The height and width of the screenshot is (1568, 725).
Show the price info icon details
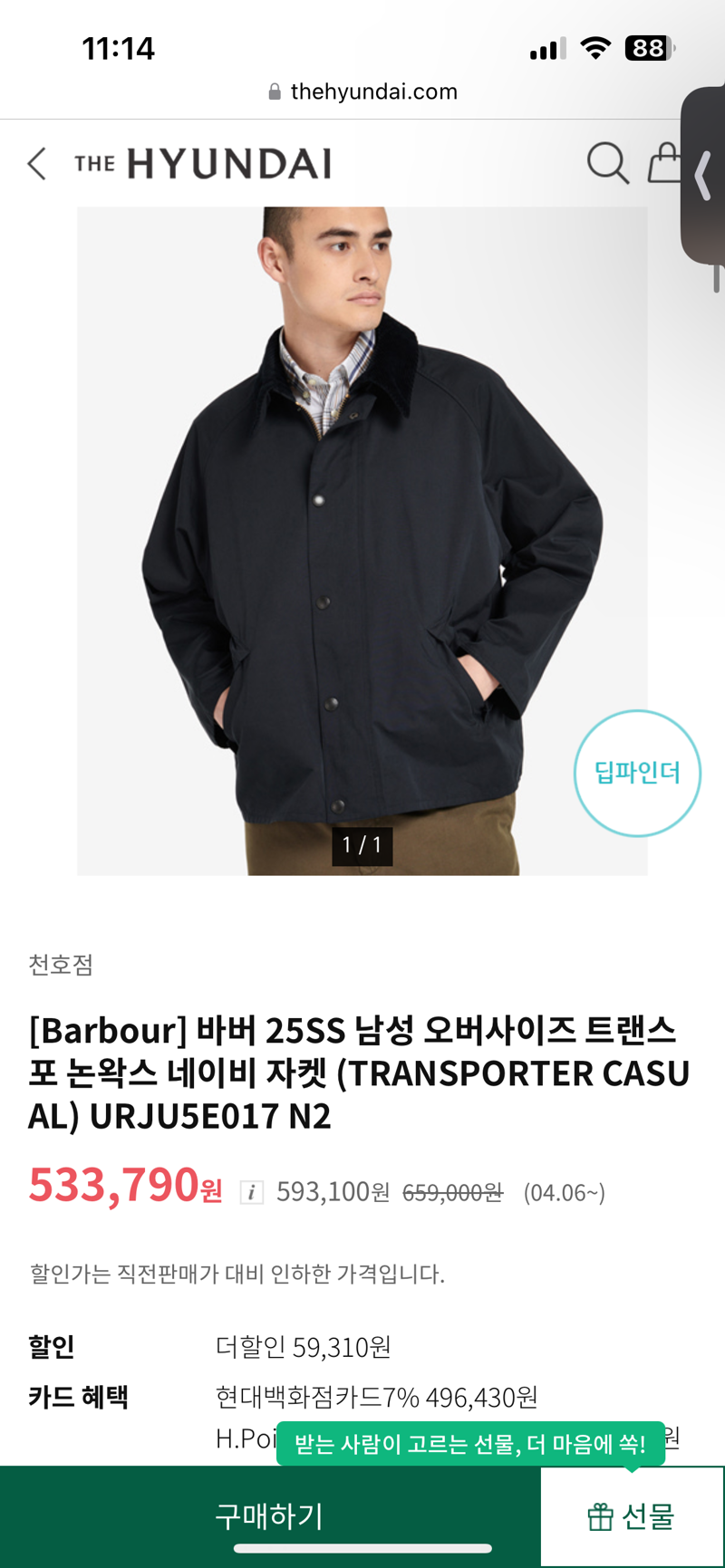[251, 1192]
